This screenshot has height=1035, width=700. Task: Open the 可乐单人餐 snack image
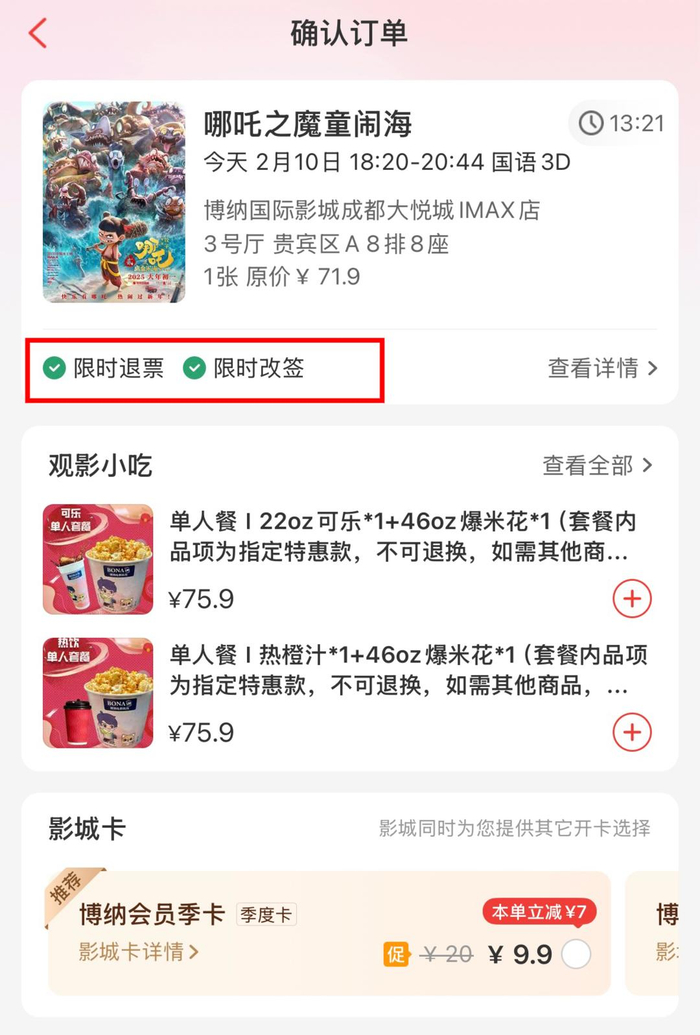(x=98, y=559)
